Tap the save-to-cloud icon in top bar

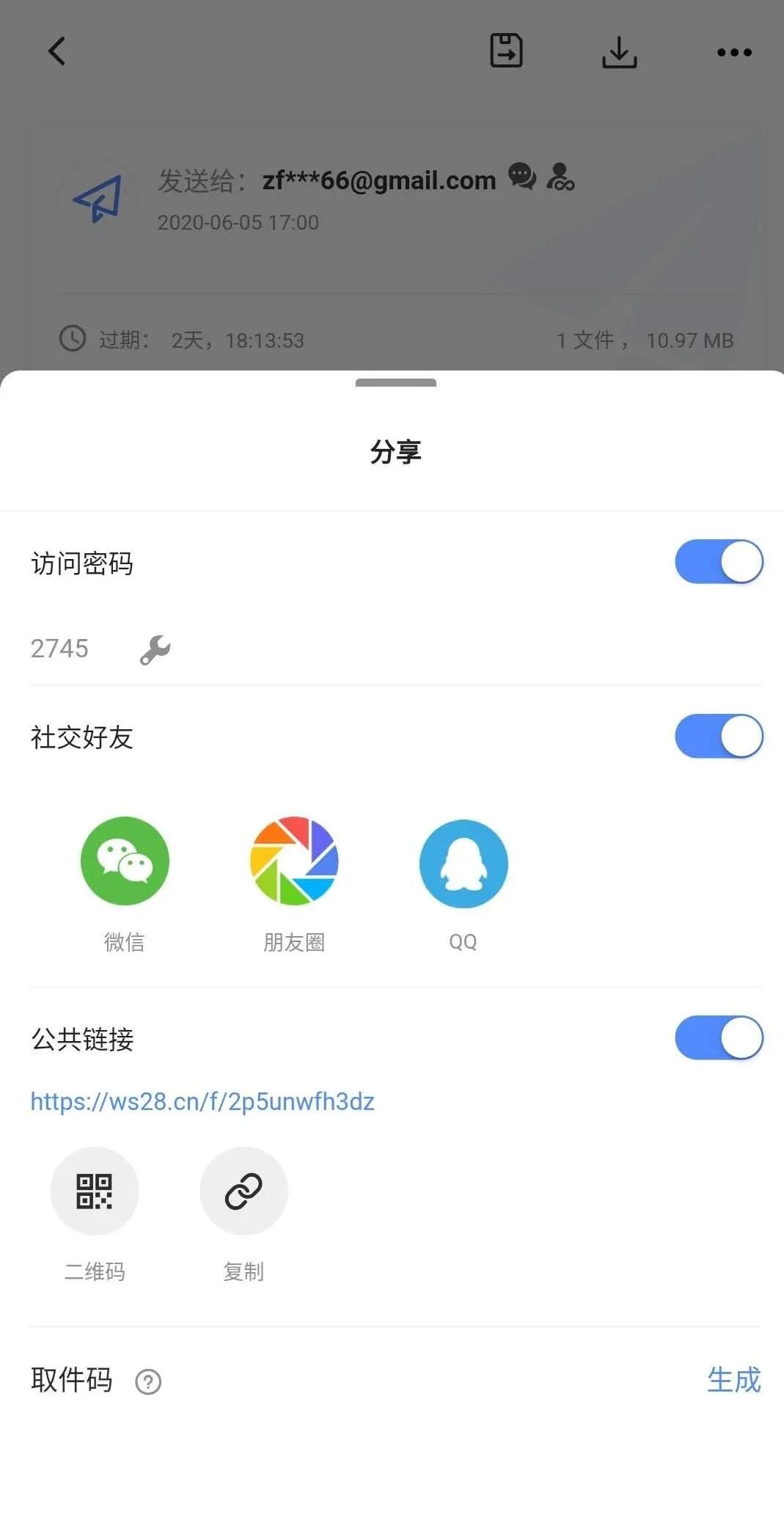[x=506, y=51]
